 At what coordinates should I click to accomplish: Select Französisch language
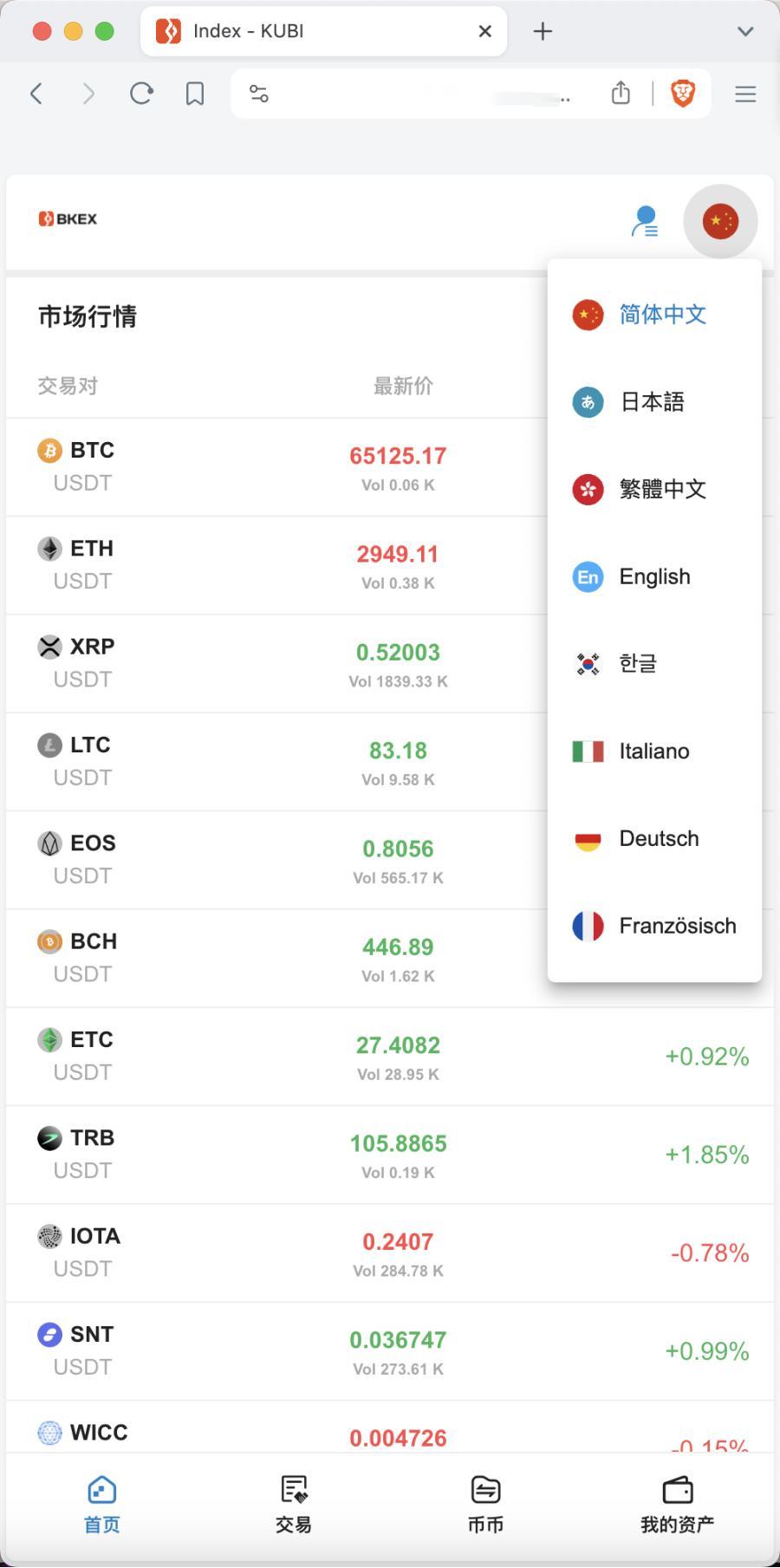[654, 926]
